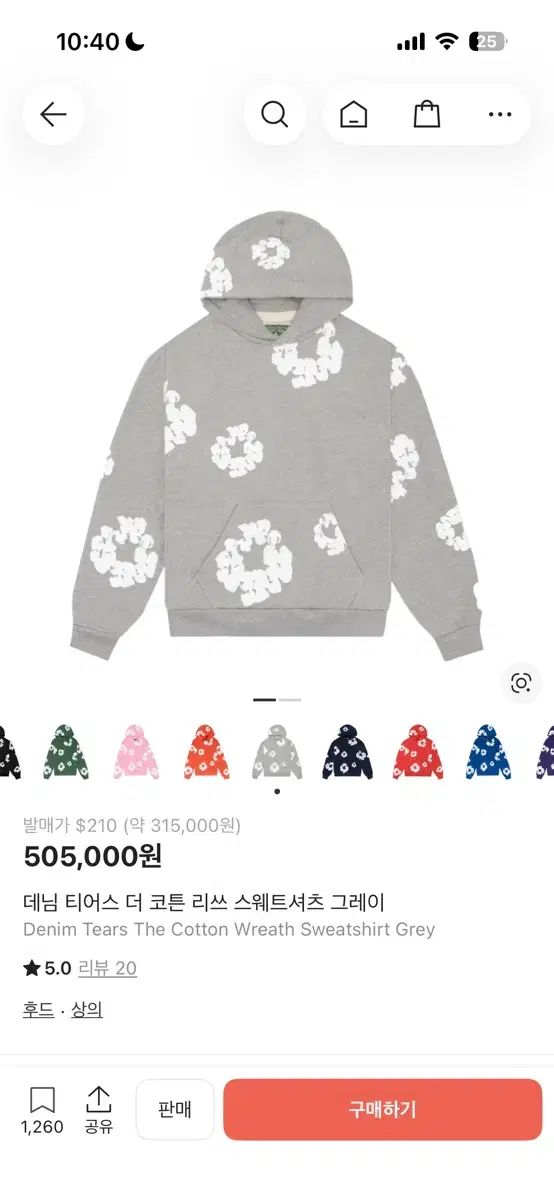Image resolution: width=554 pixels, height=1200 pixels.
Task: Open the 리뷰 20 reviews link
Action: coord(107,968)
